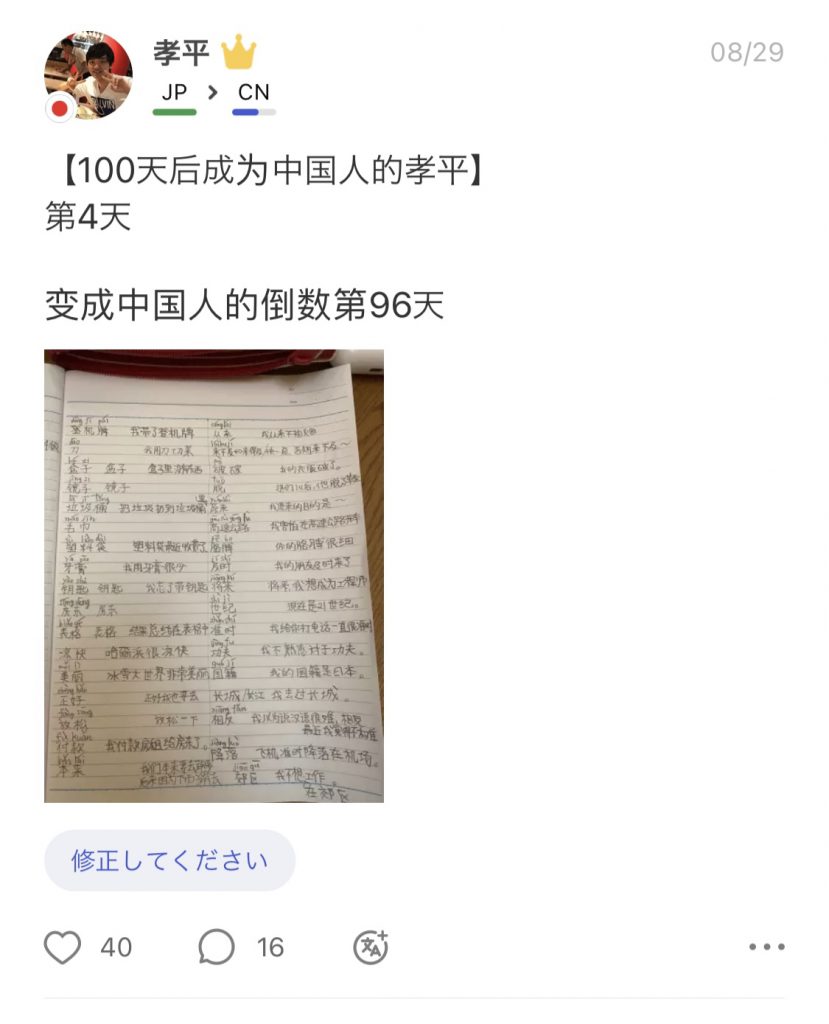Open comments on 孝平's post
This screenshot has width=829, height=1024.
217,947
